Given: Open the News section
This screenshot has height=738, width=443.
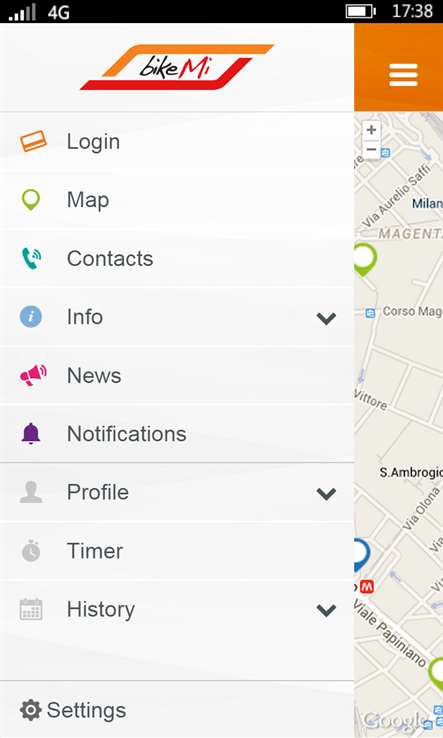Looking at the screenshot, I should 177,375.
